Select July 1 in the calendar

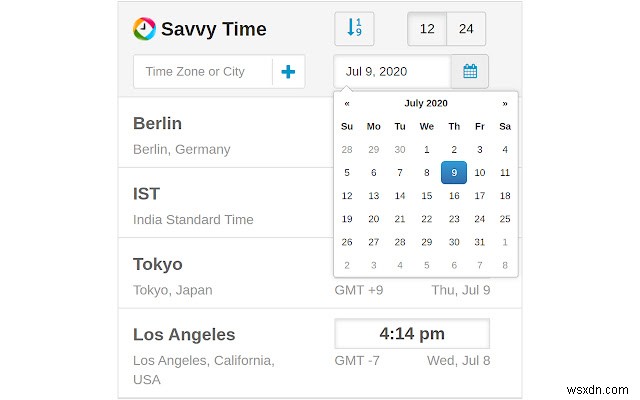point(427,149)
